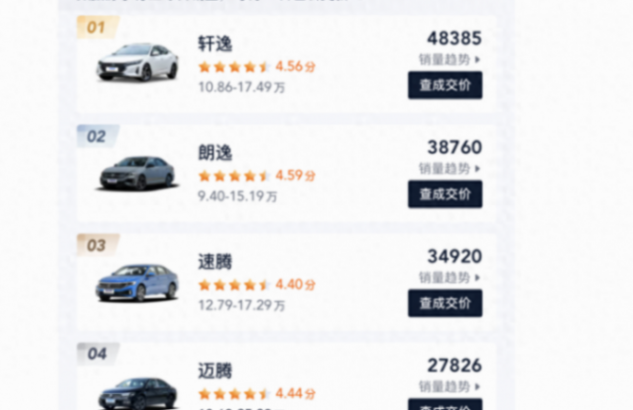Image resolution: width=633 pixels, height=410 pixels.
Task: Tap 查成交价 button for 速腾
Action: pos(445,303)
